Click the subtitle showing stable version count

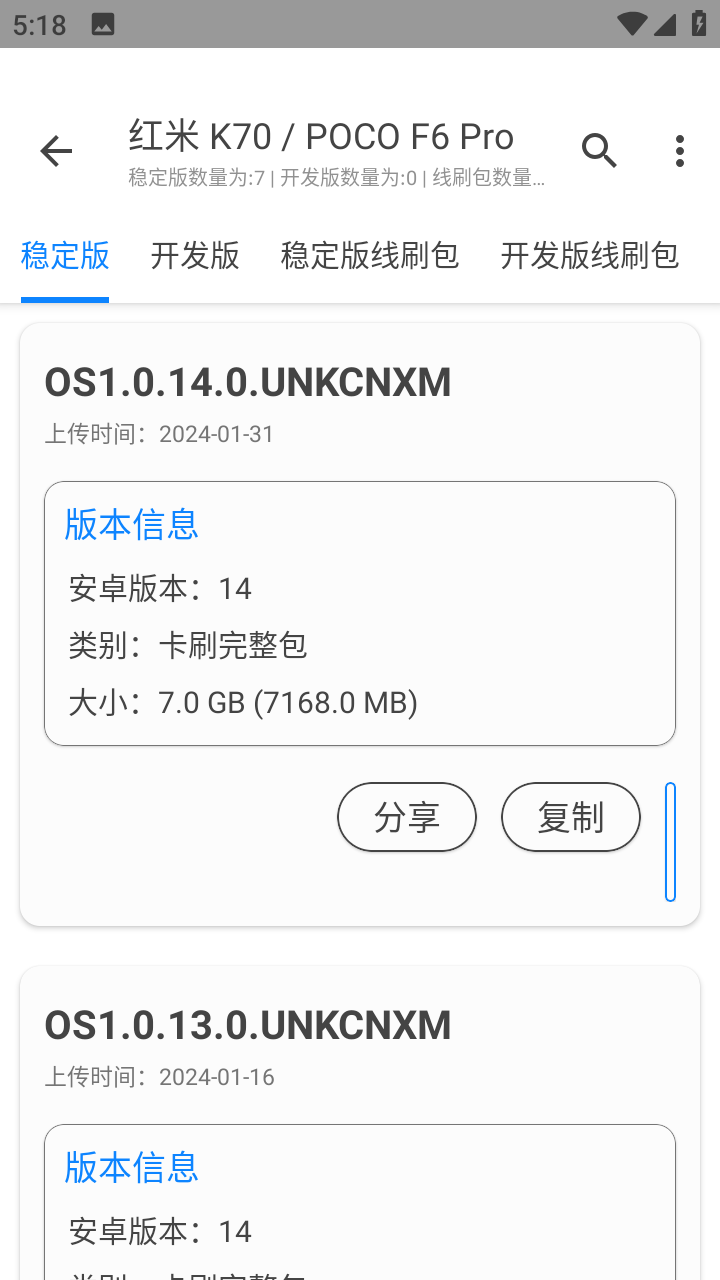pyautogui.click(x=334, y=178)
